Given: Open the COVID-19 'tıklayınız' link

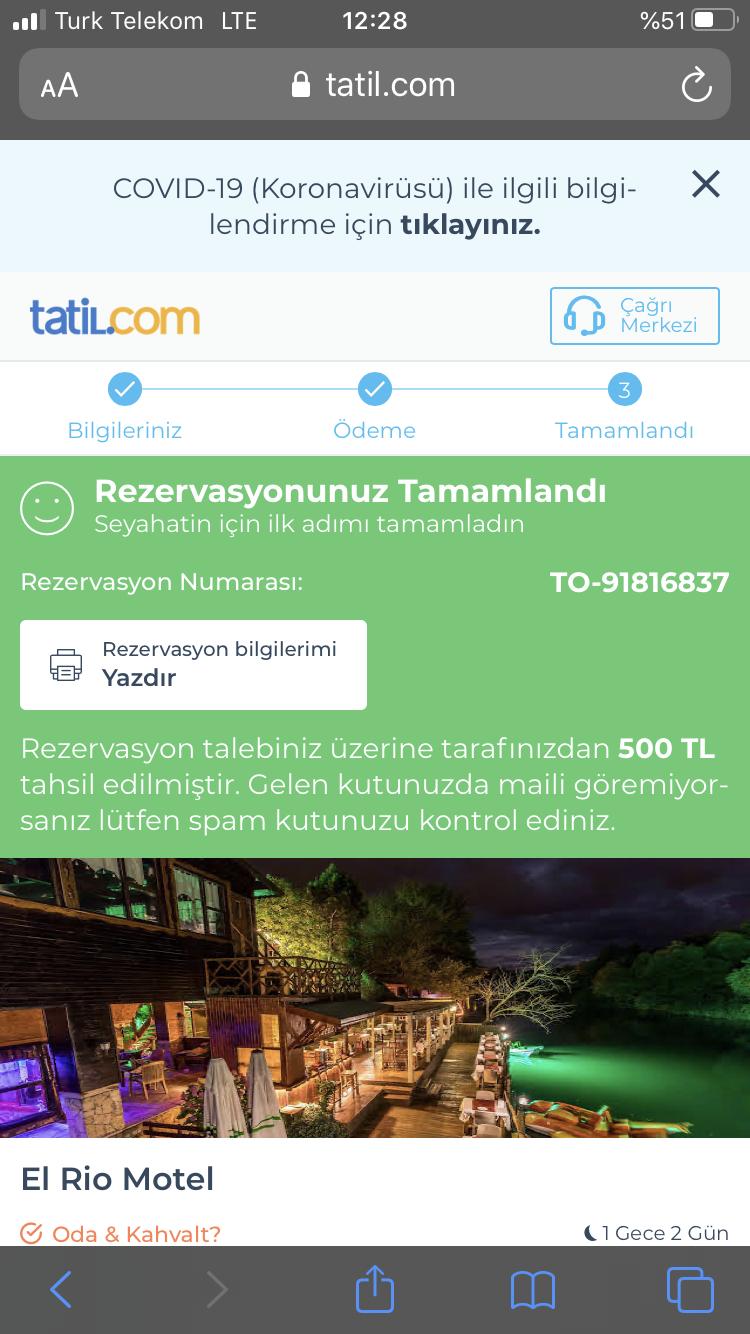Looking at the screenshot, I should click(470, 225).
